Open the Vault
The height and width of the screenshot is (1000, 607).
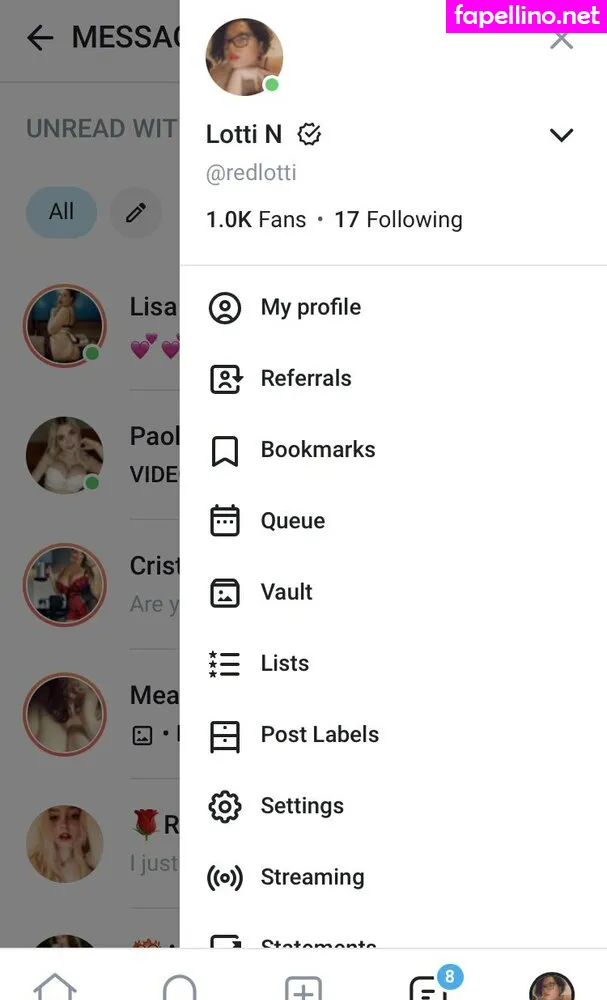286,592
